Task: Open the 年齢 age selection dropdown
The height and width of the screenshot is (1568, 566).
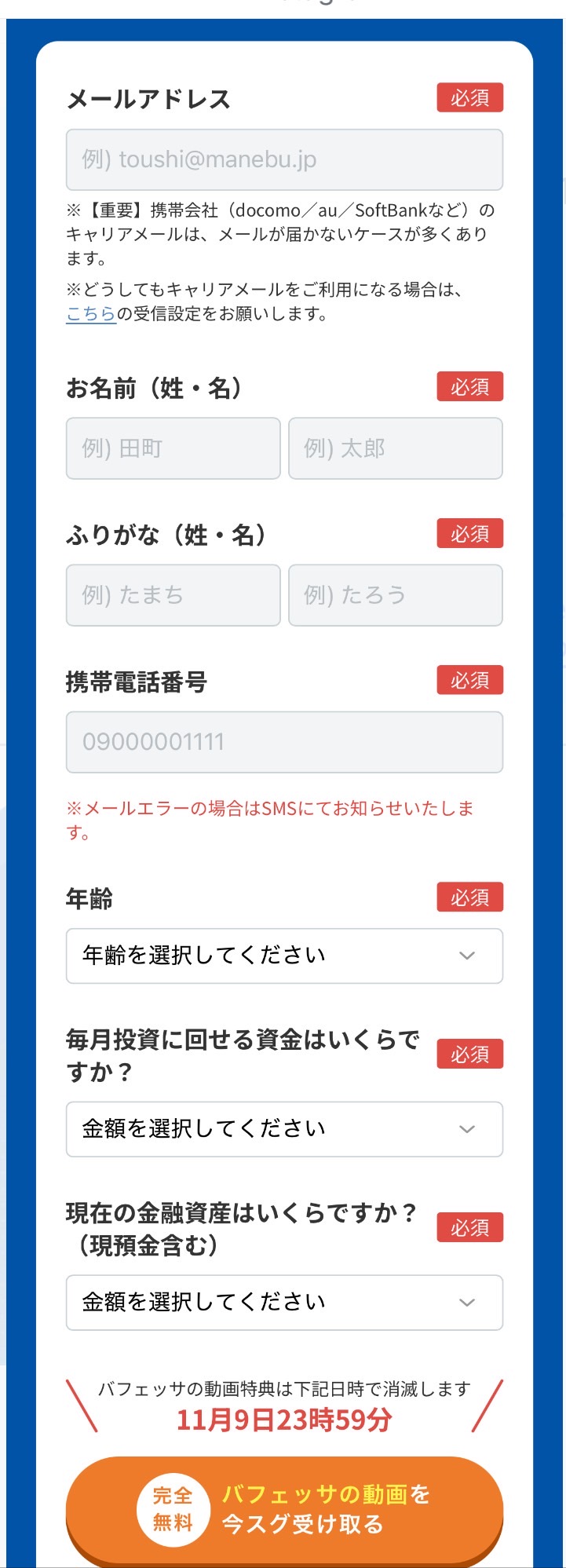Action: pyautogui.click(x=283, y=956)
